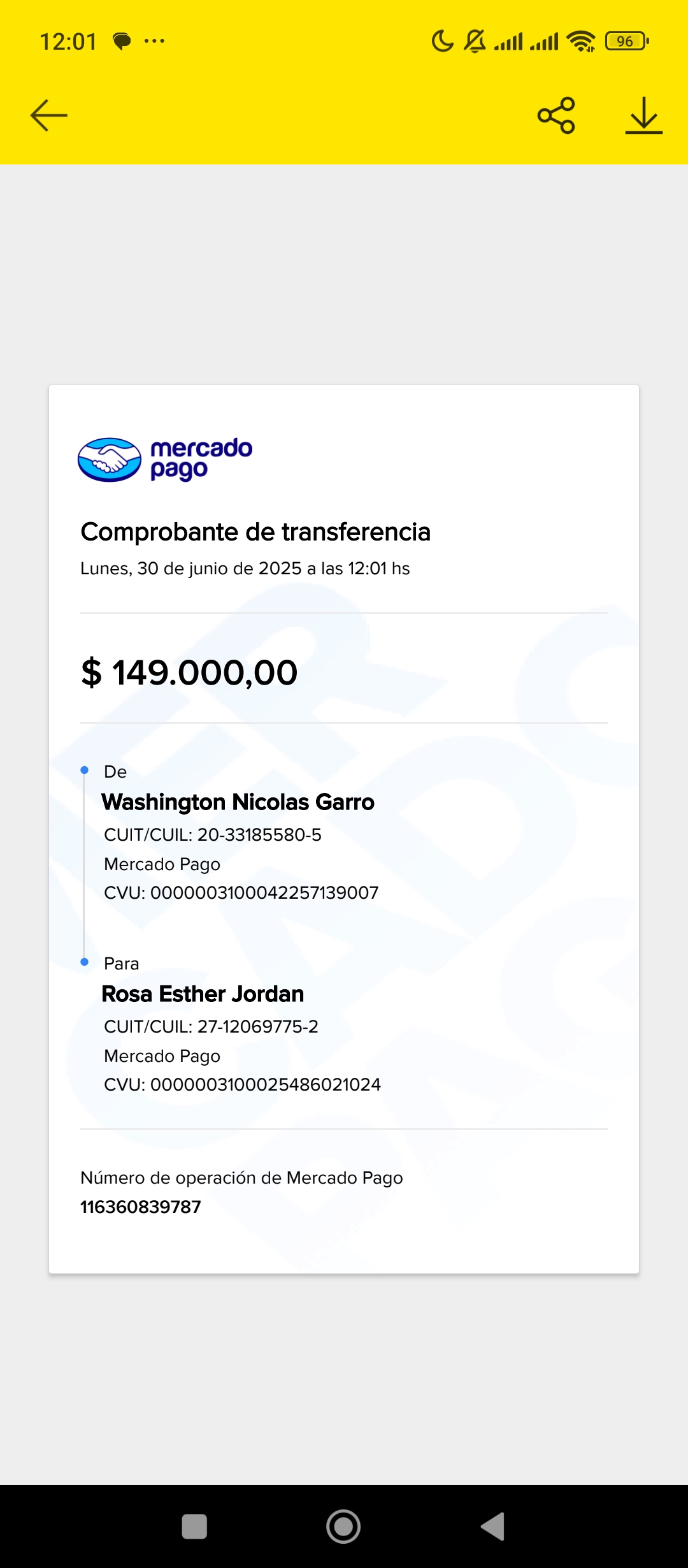Share the transfer receipt
688x1568 pixels.
coord(556,115)
